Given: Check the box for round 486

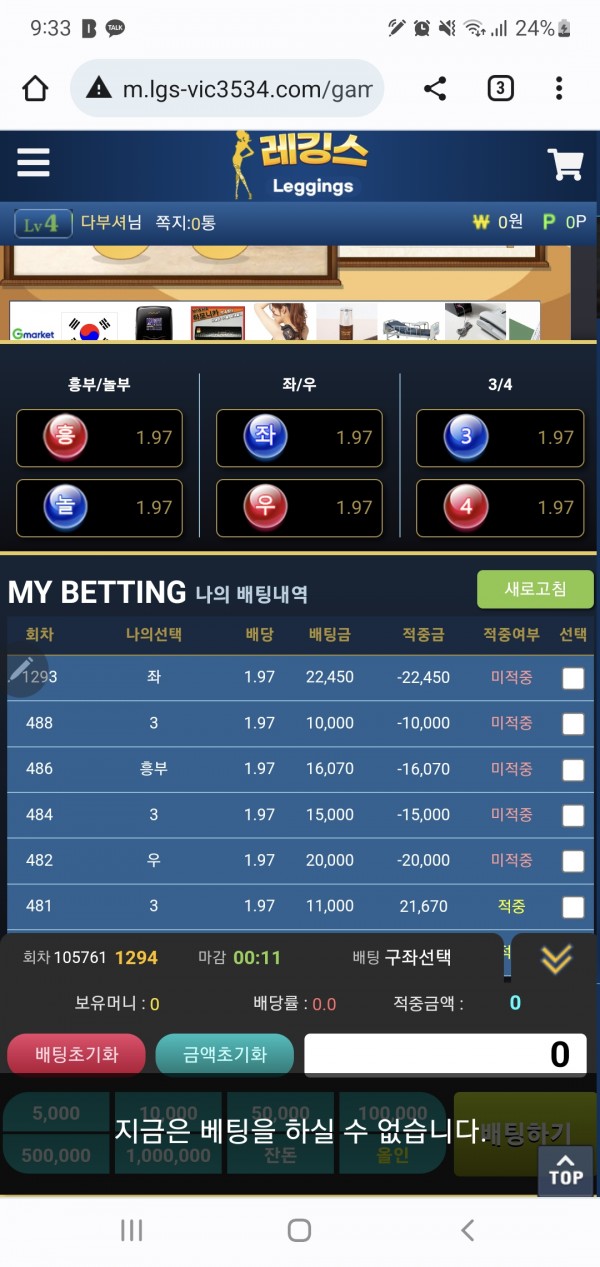Looking at the screenshot, I should pyautogui.click(x=573, y=770).
